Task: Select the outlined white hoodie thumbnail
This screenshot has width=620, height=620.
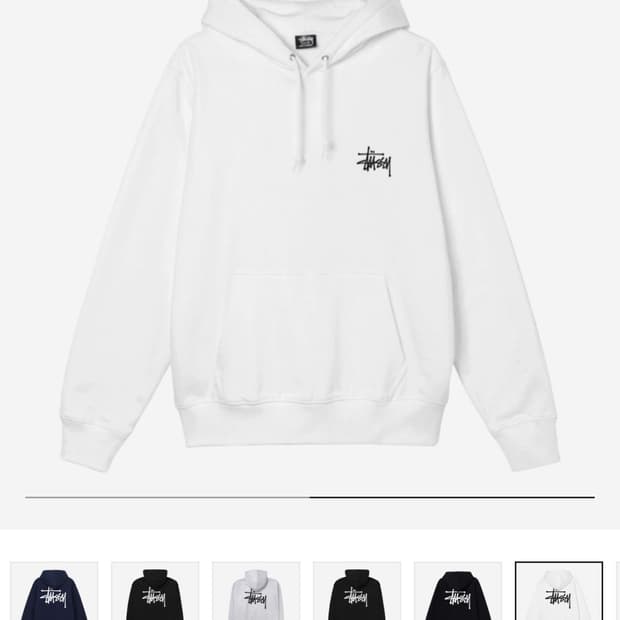Action: pyautogui.click(x=559, y=591)
